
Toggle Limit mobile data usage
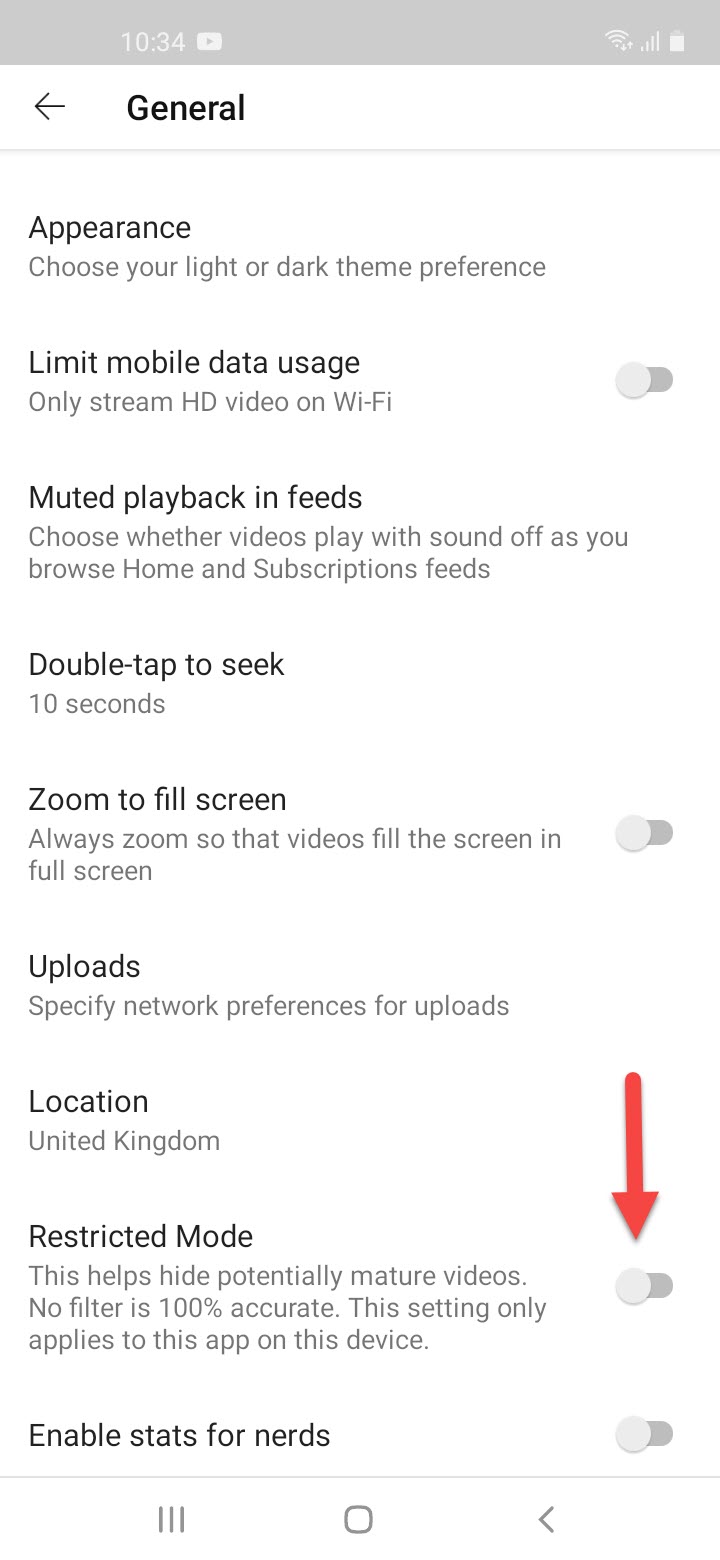tap(645, 381)
